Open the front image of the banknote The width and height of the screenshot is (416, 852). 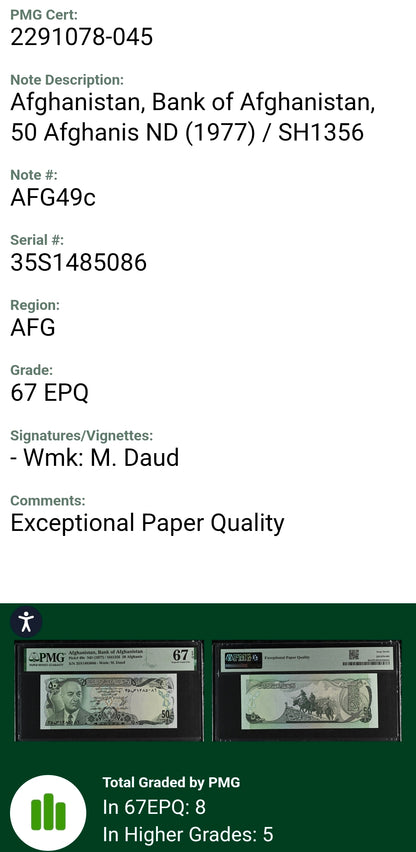coord(109,691)
